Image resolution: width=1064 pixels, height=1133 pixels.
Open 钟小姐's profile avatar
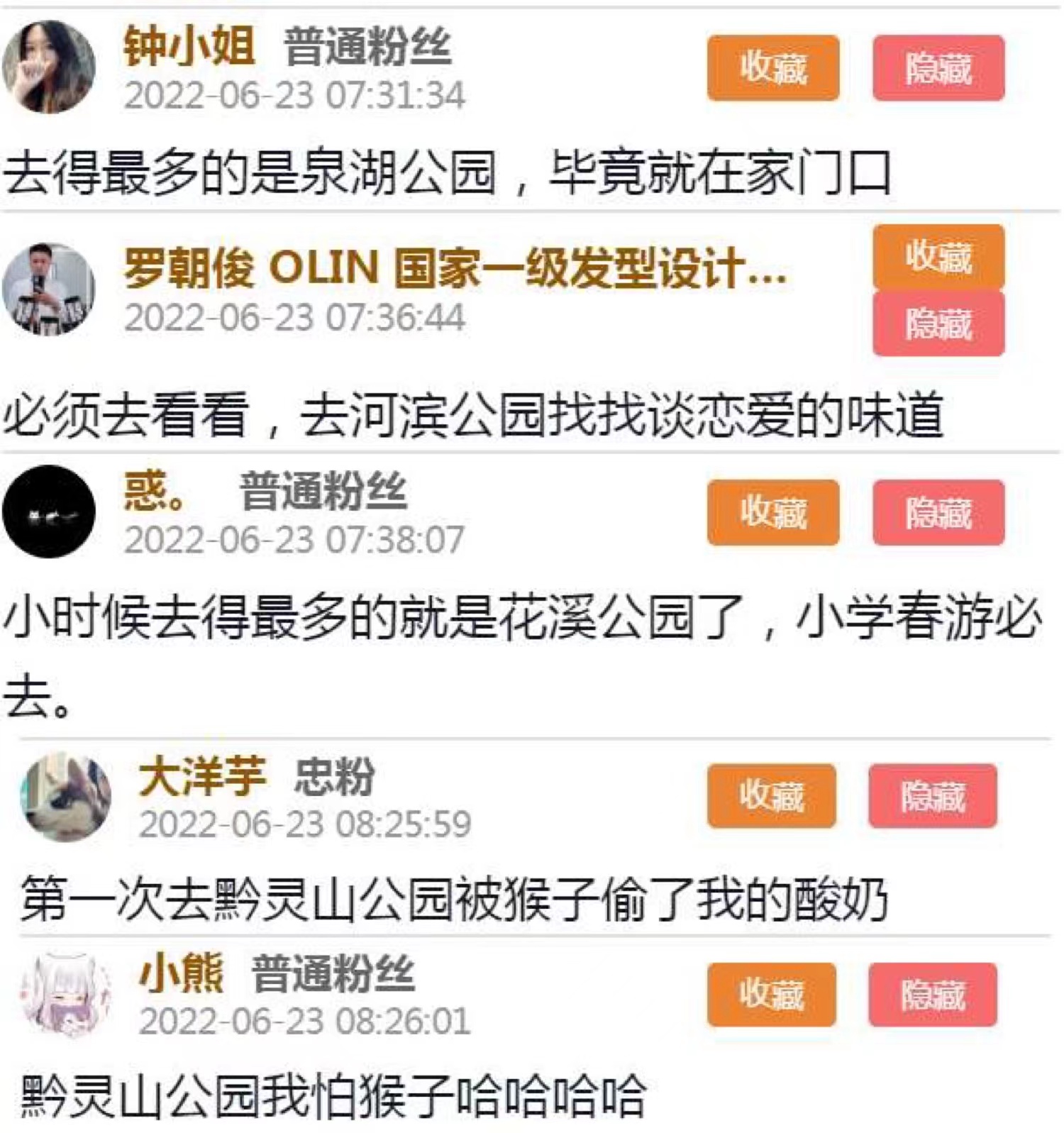click(48, 67)
